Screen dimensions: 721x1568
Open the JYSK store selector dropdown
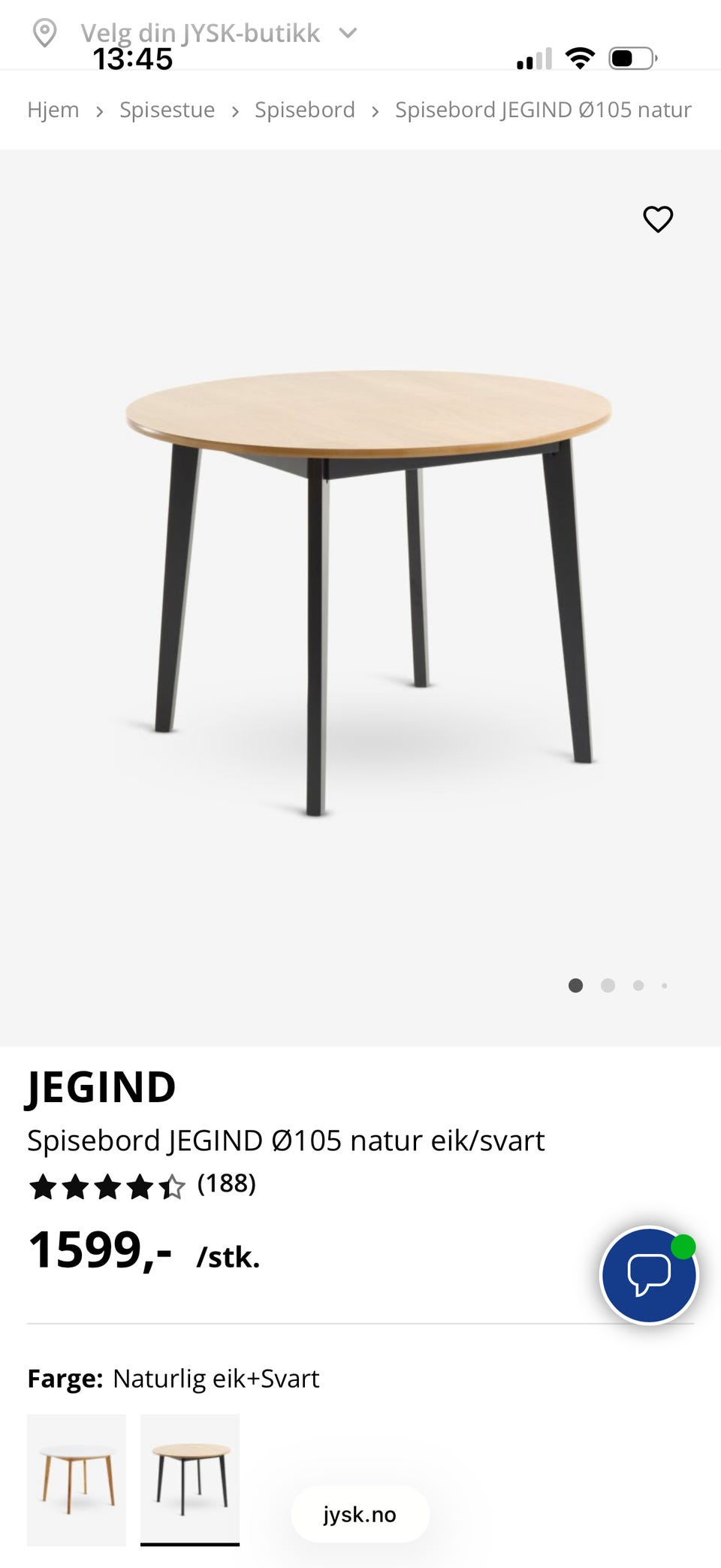[x=200, y=33]
